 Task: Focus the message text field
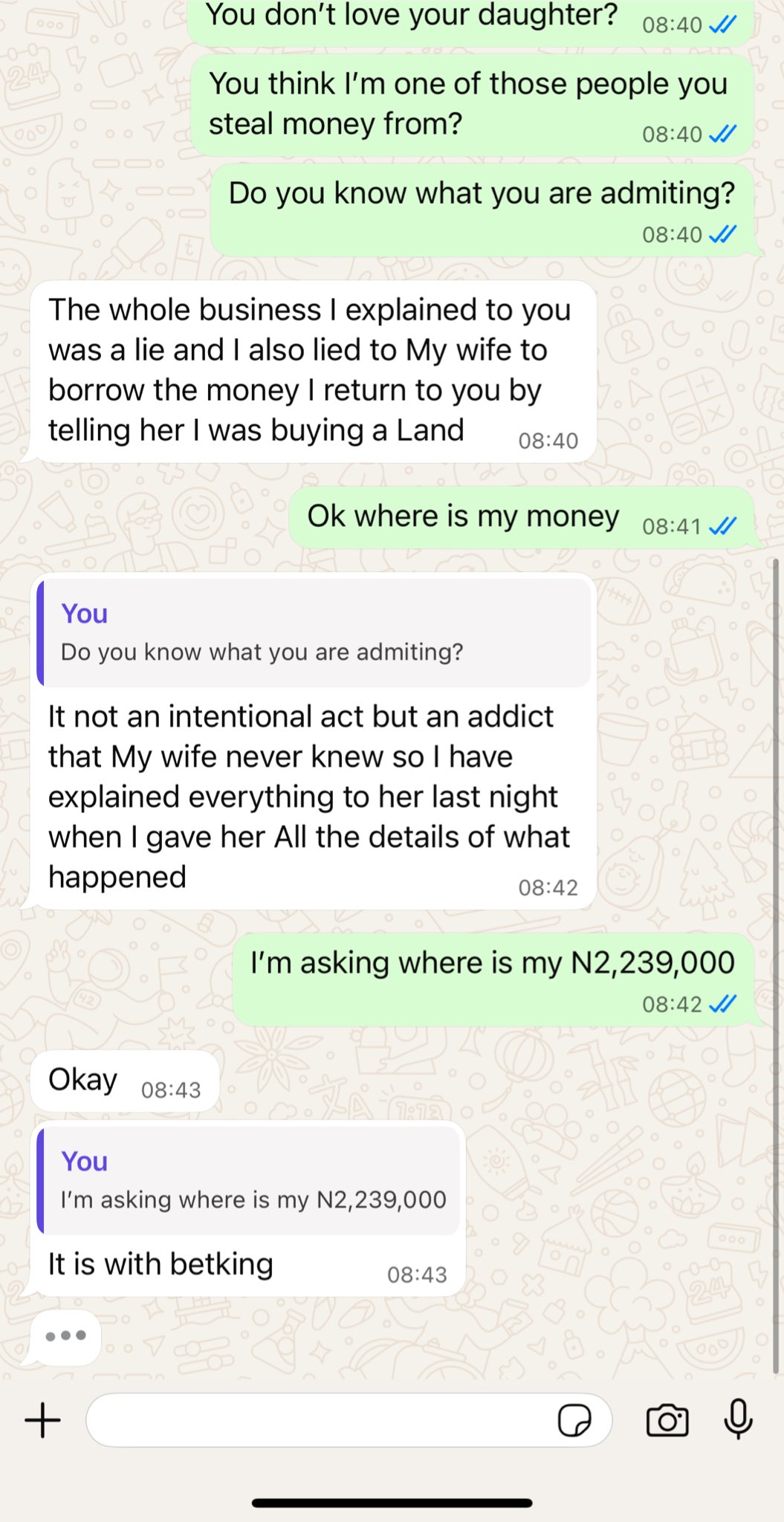320,1420
